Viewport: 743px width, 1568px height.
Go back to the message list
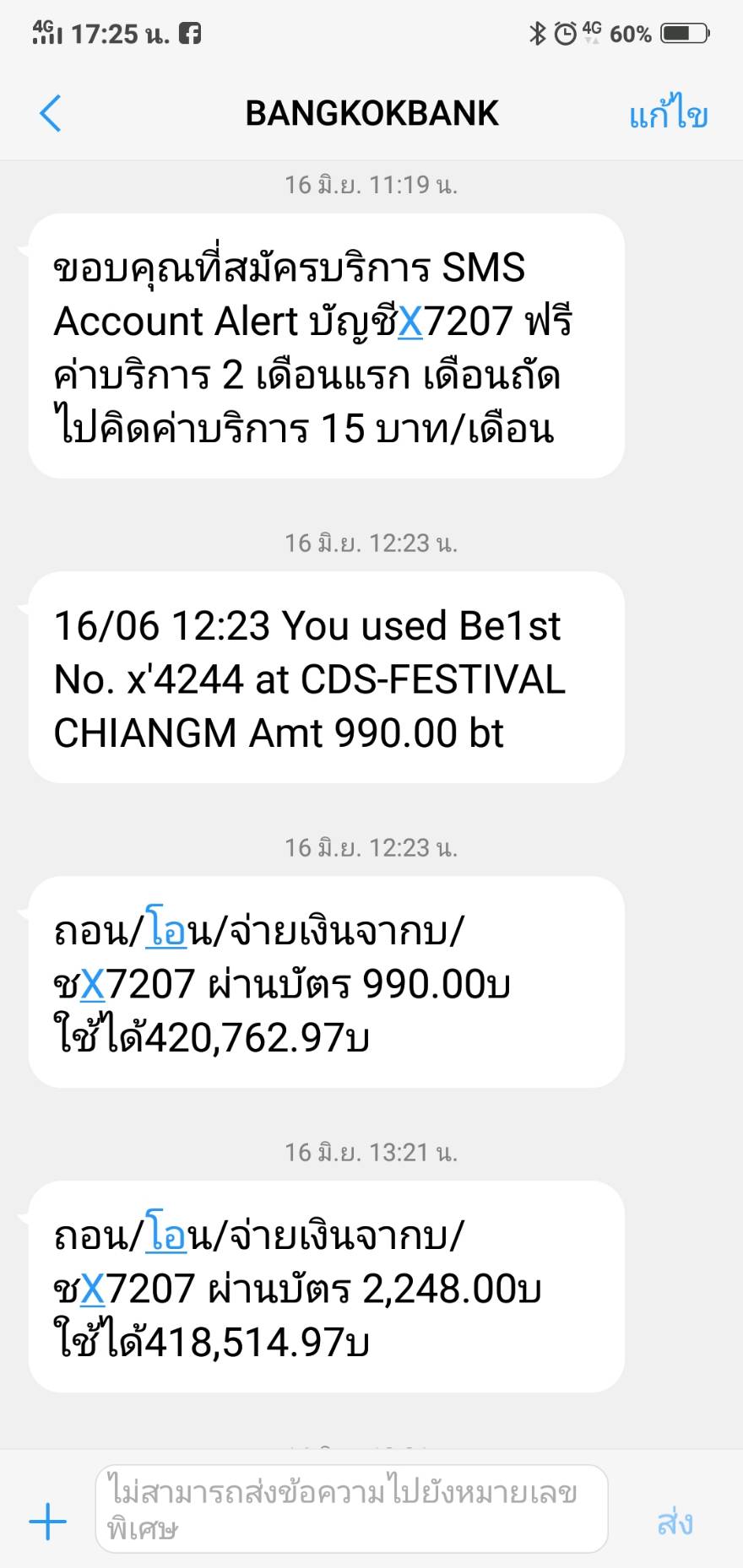(51, 114)
